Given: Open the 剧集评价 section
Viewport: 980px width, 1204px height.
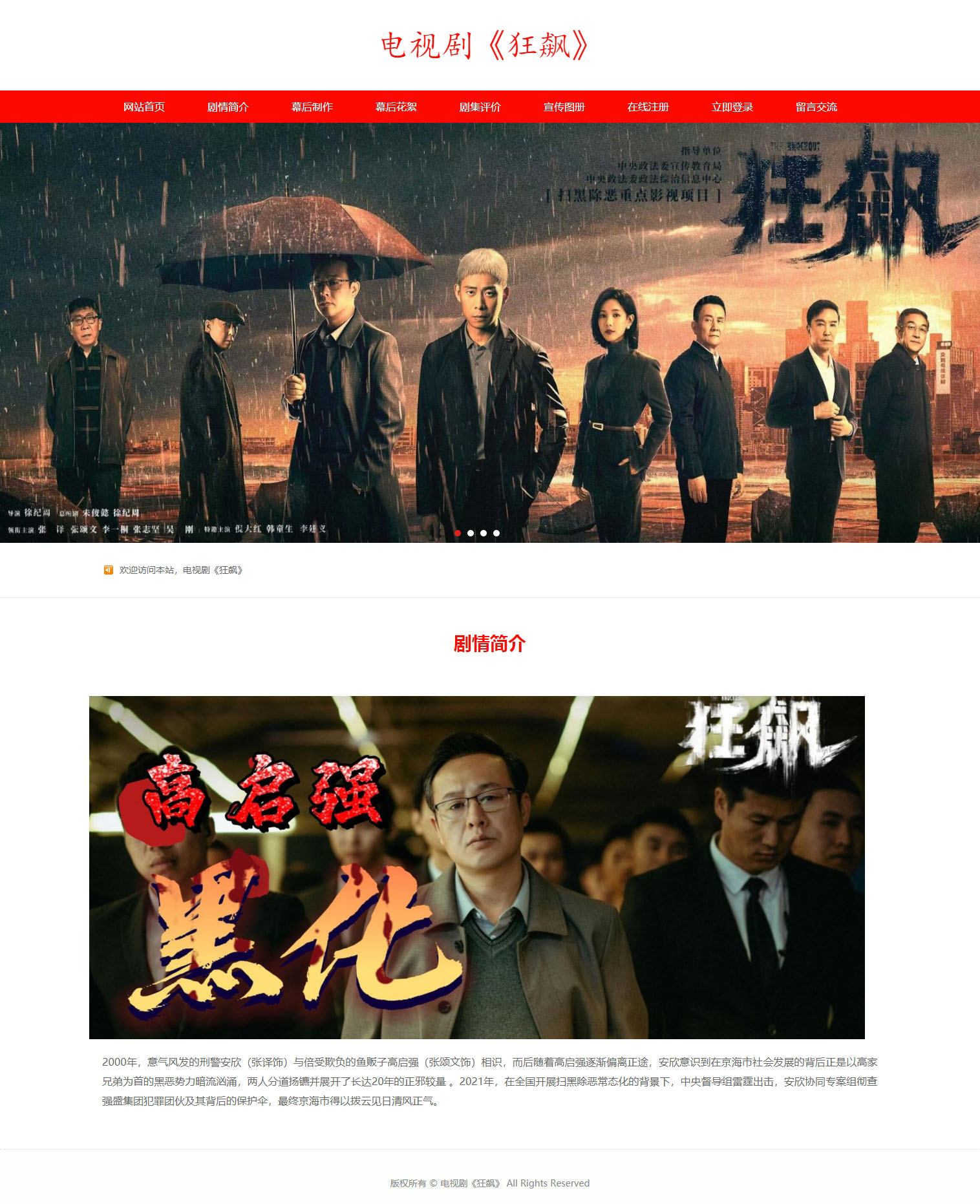Looking at the screenshot, I should [x=480, y=107].
